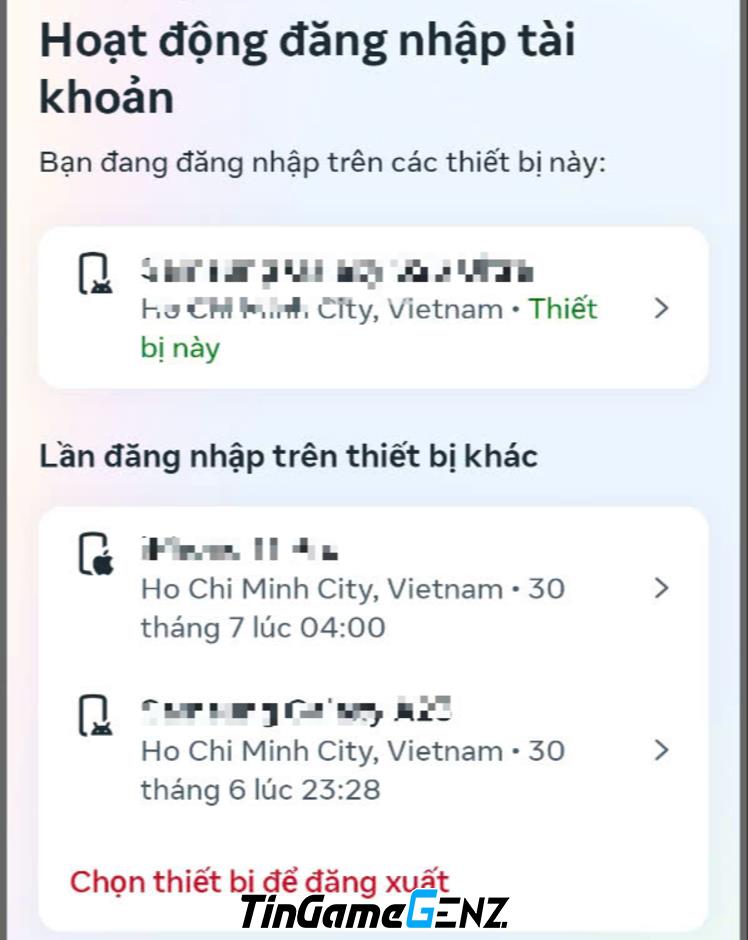Open the 30 tháng 7 lúc 04:00 login
The height and width of the screenshot is (940, 748).
(x=373, y=589)
